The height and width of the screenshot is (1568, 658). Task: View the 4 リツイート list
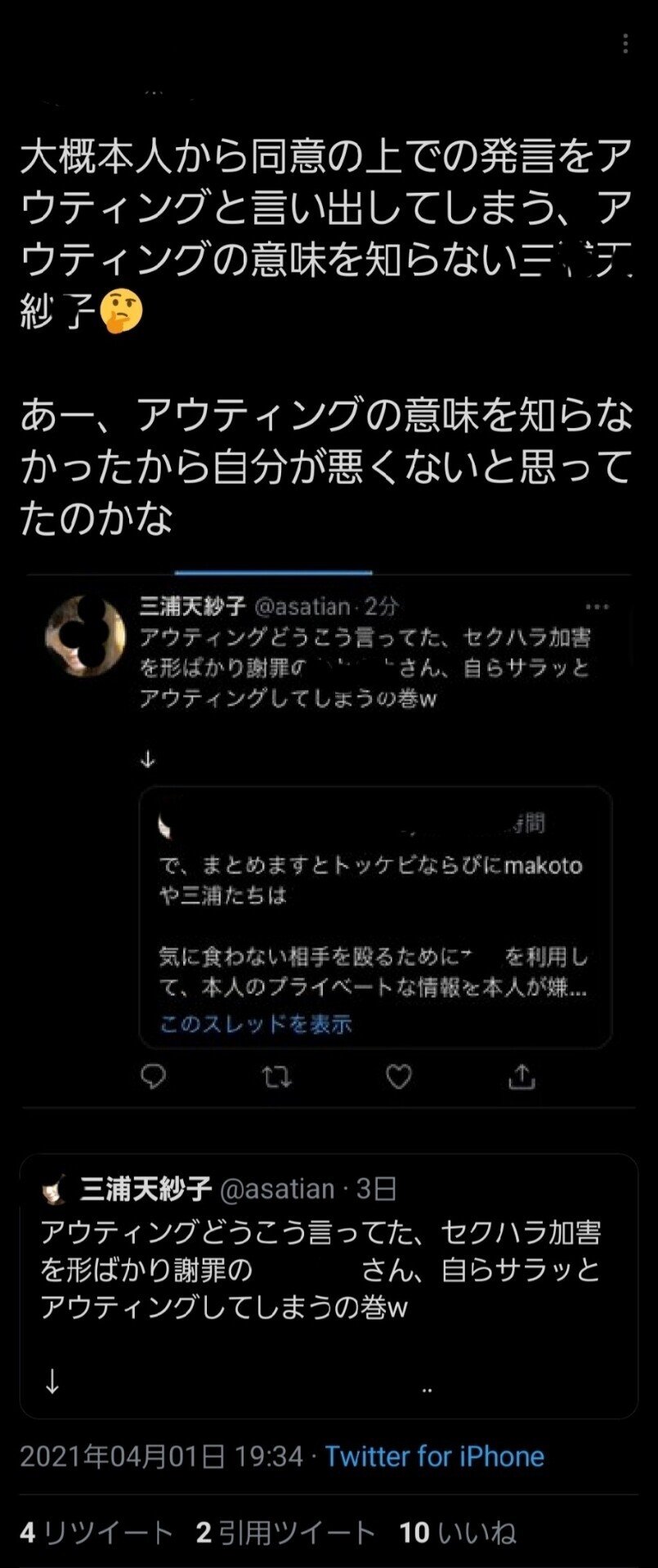pyautogui.click(x=96, y=1532)
